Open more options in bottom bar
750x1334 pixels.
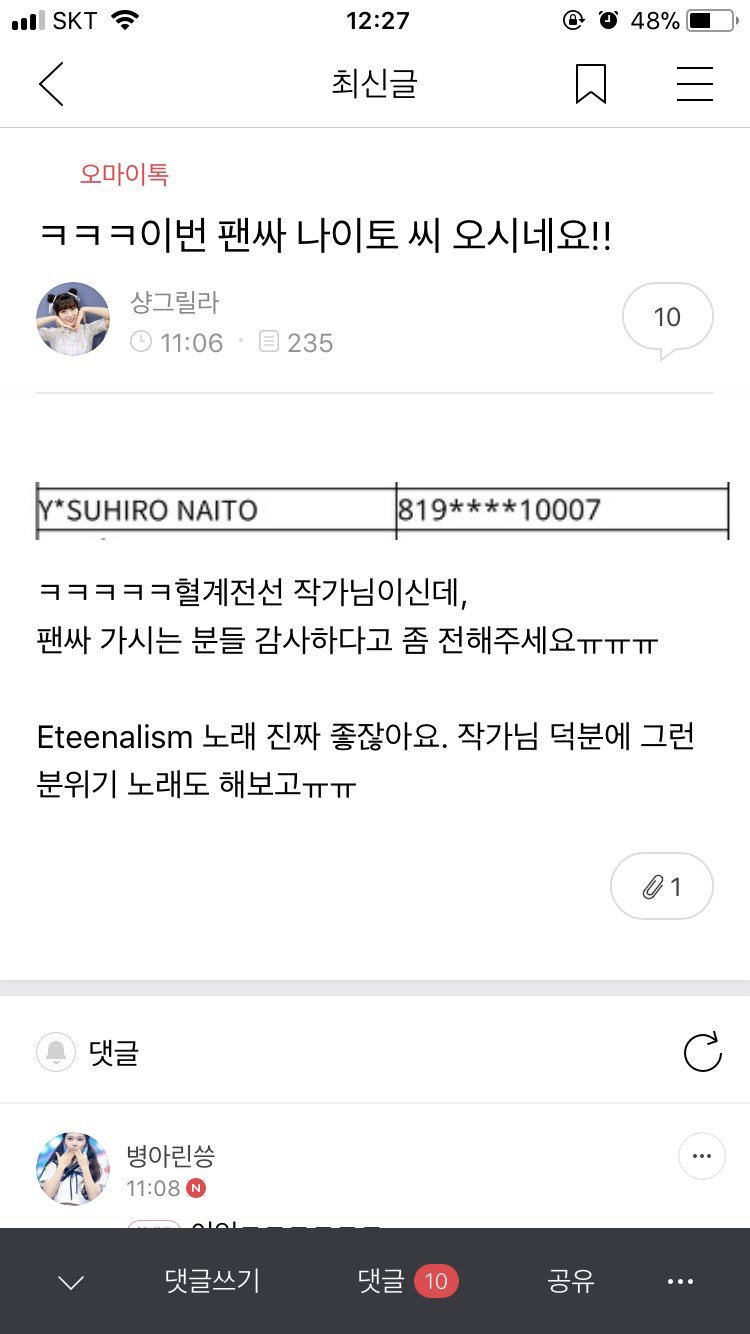coord(680,1281)
